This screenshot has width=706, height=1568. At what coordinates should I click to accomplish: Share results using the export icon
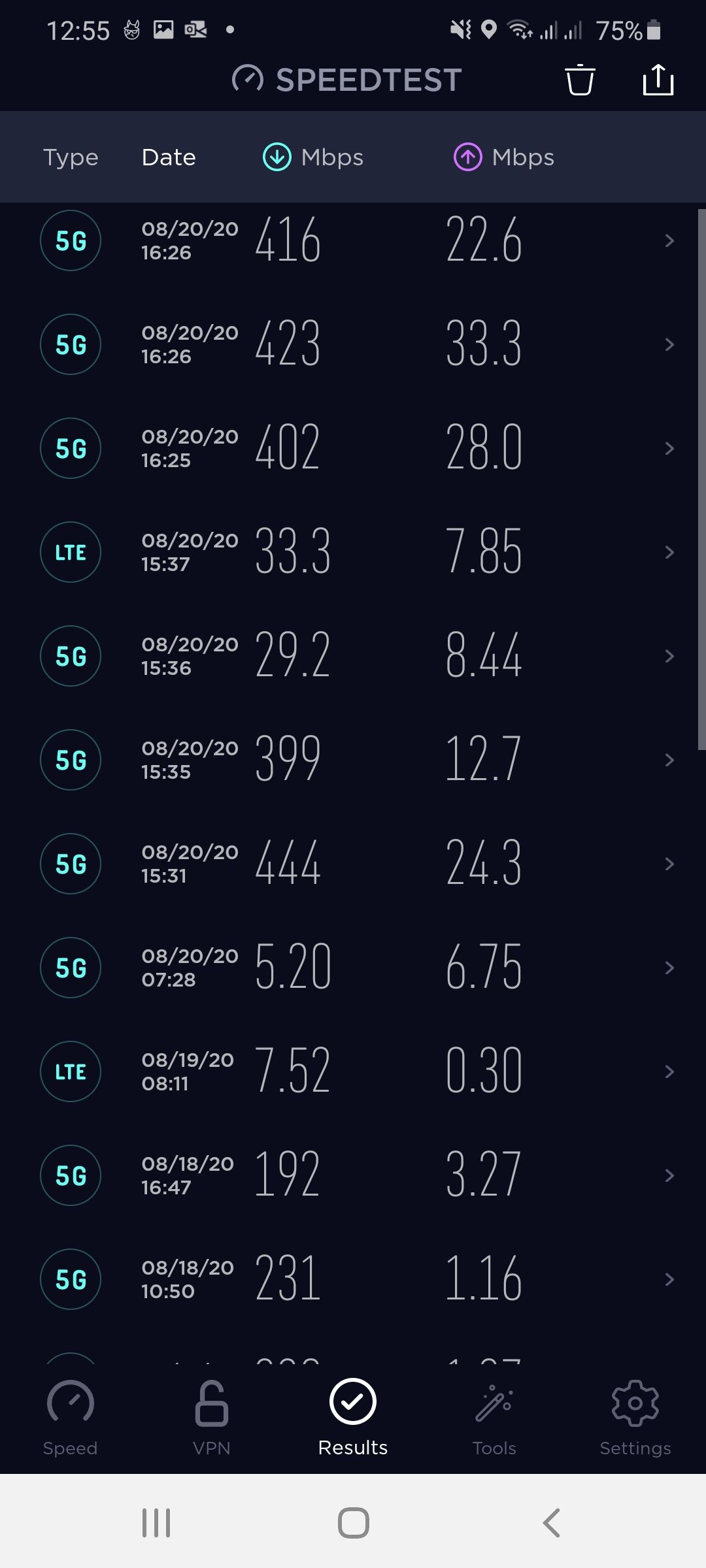pos(658,80)
